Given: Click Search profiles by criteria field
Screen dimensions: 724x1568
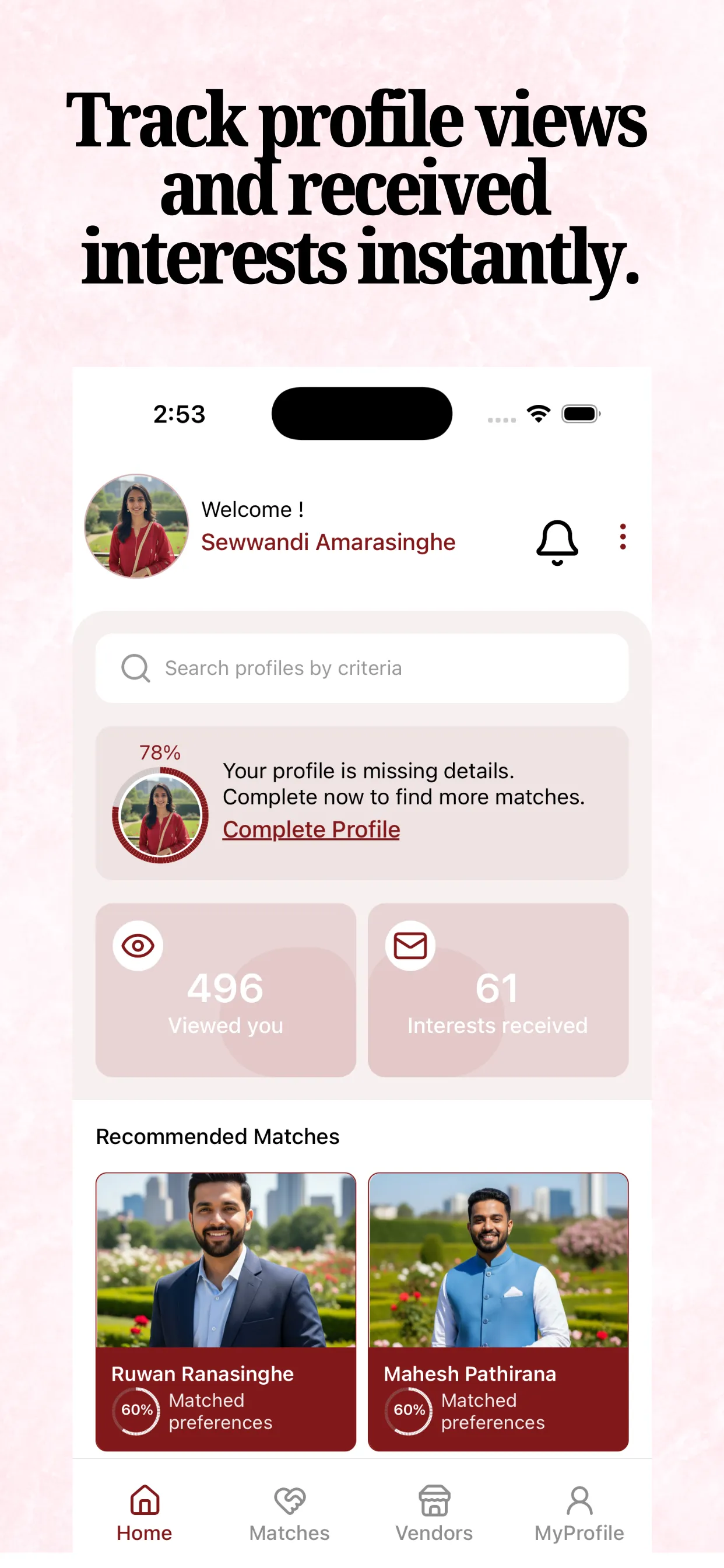Looking at the screenshot, I should pos(362,667).
